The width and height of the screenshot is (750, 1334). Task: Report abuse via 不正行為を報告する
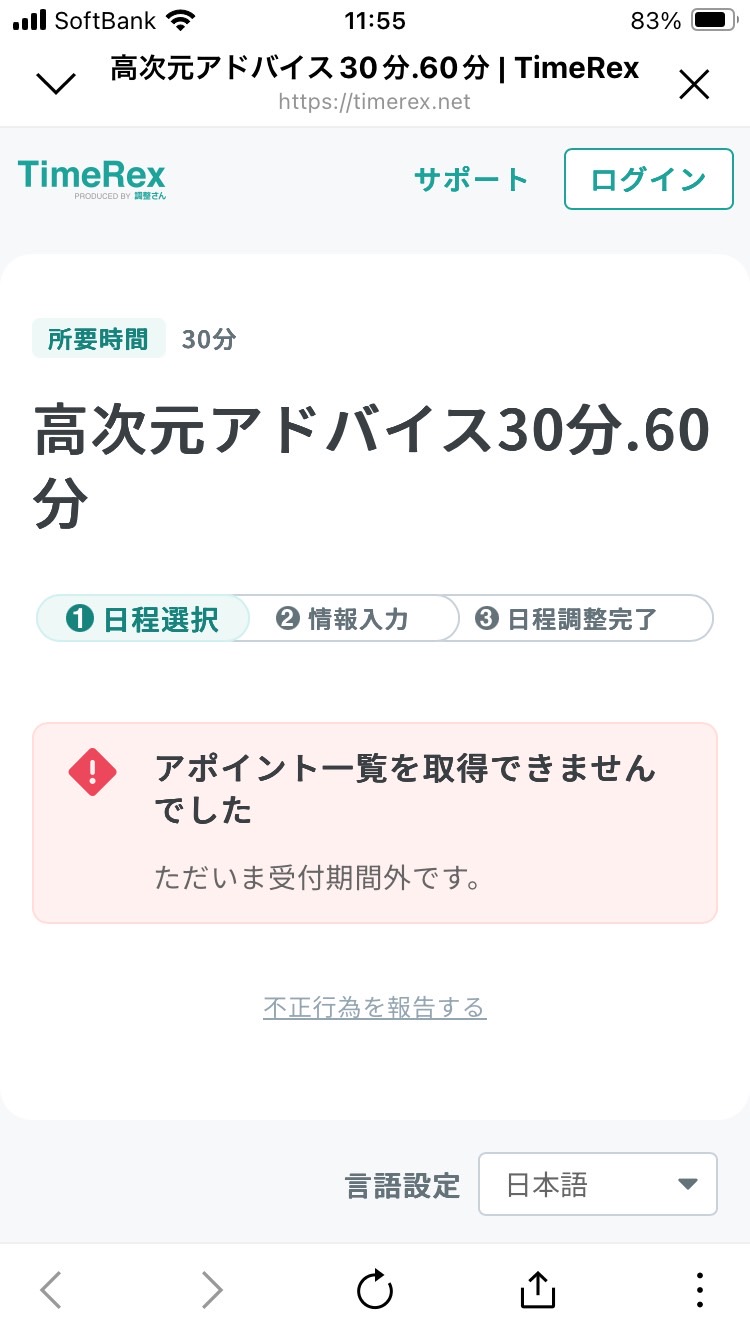375,1007
